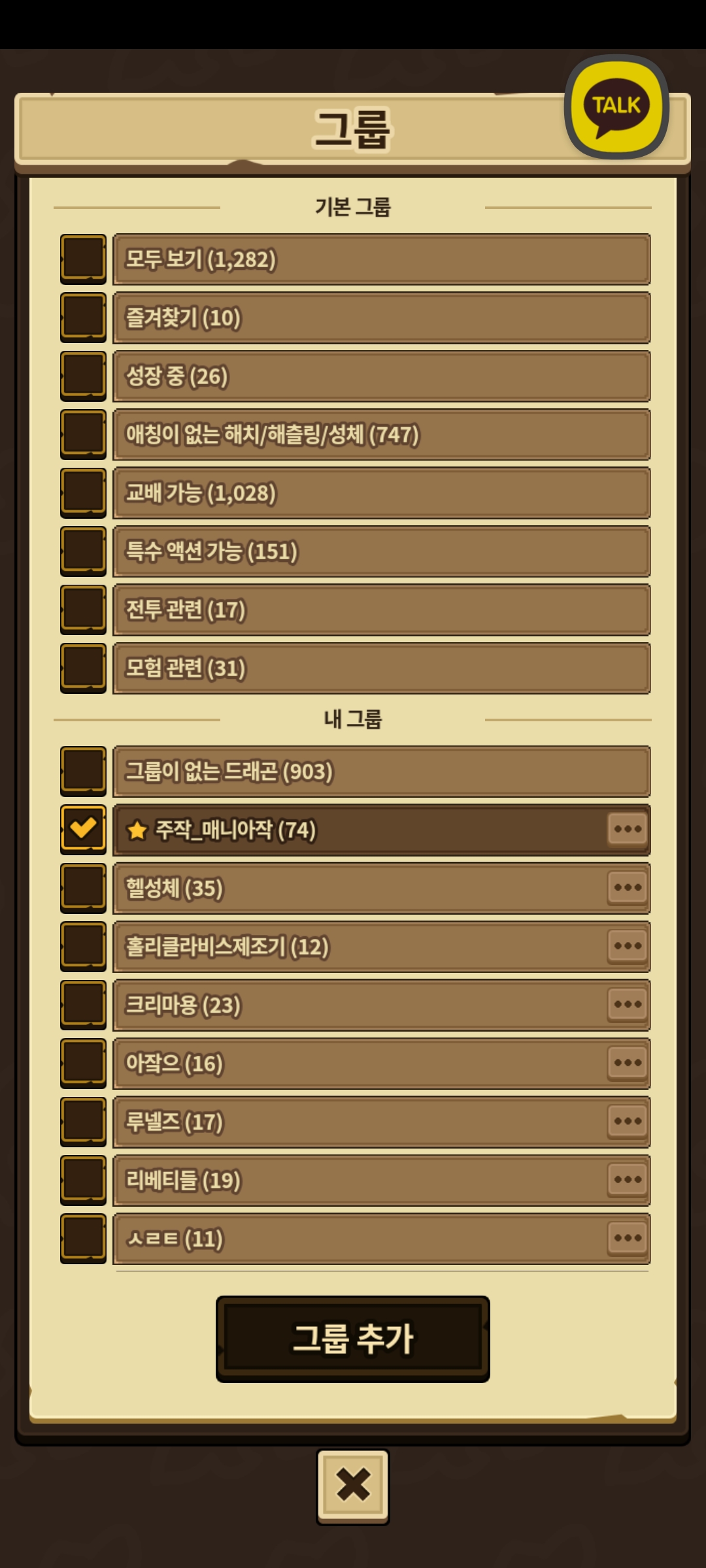Uncheck the 주작_매니아작 (74) checkbox
Image resolution: width=706 pixels, height=1568 pixels.
(x=83, y=829)
